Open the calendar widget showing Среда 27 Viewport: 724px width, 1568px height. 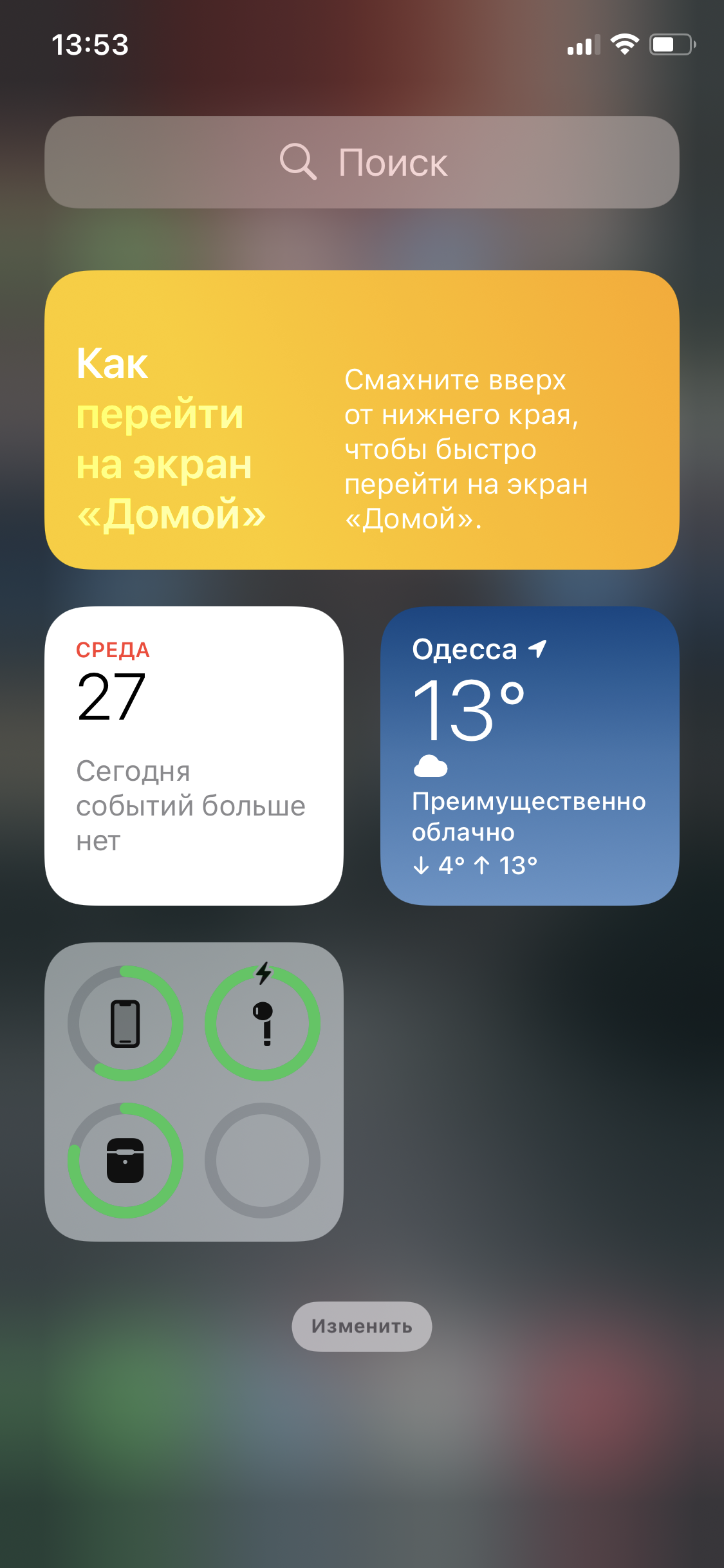point(194,756)
